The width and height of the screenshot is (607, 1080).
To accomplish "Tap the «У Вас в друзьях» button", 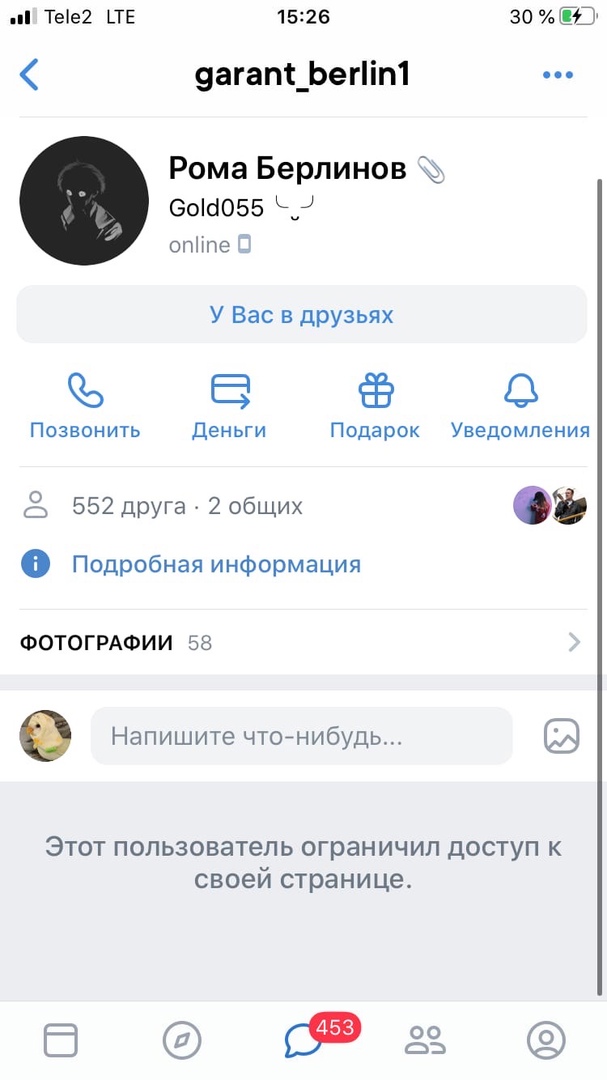I will click(301, 315).
